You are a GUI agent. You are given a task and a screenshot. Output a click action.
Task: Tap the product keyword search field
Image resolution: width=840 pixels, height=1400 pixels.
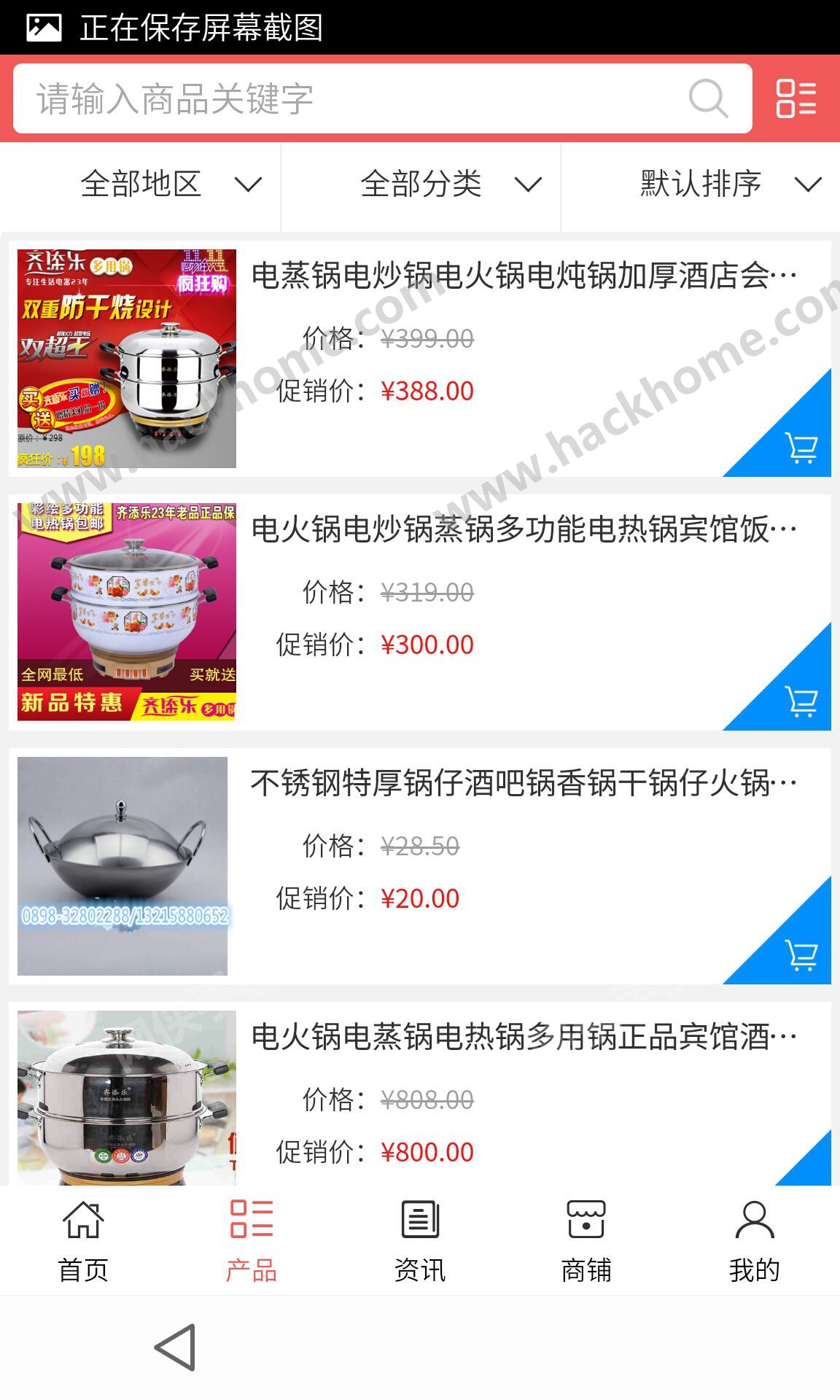pos(350,98)
